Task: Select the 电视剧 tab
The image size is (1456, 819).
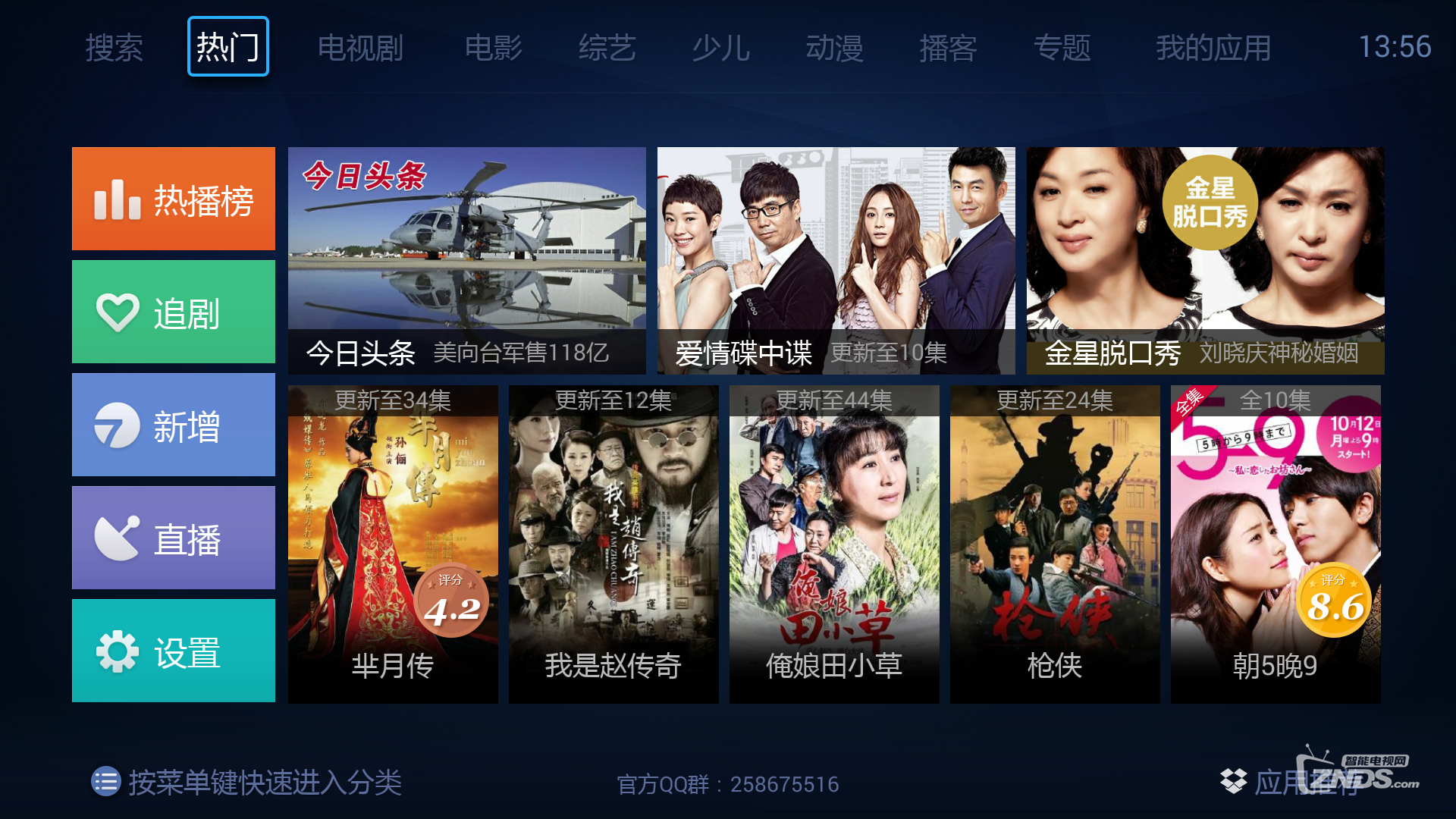Action: click(x=360, y=48)
